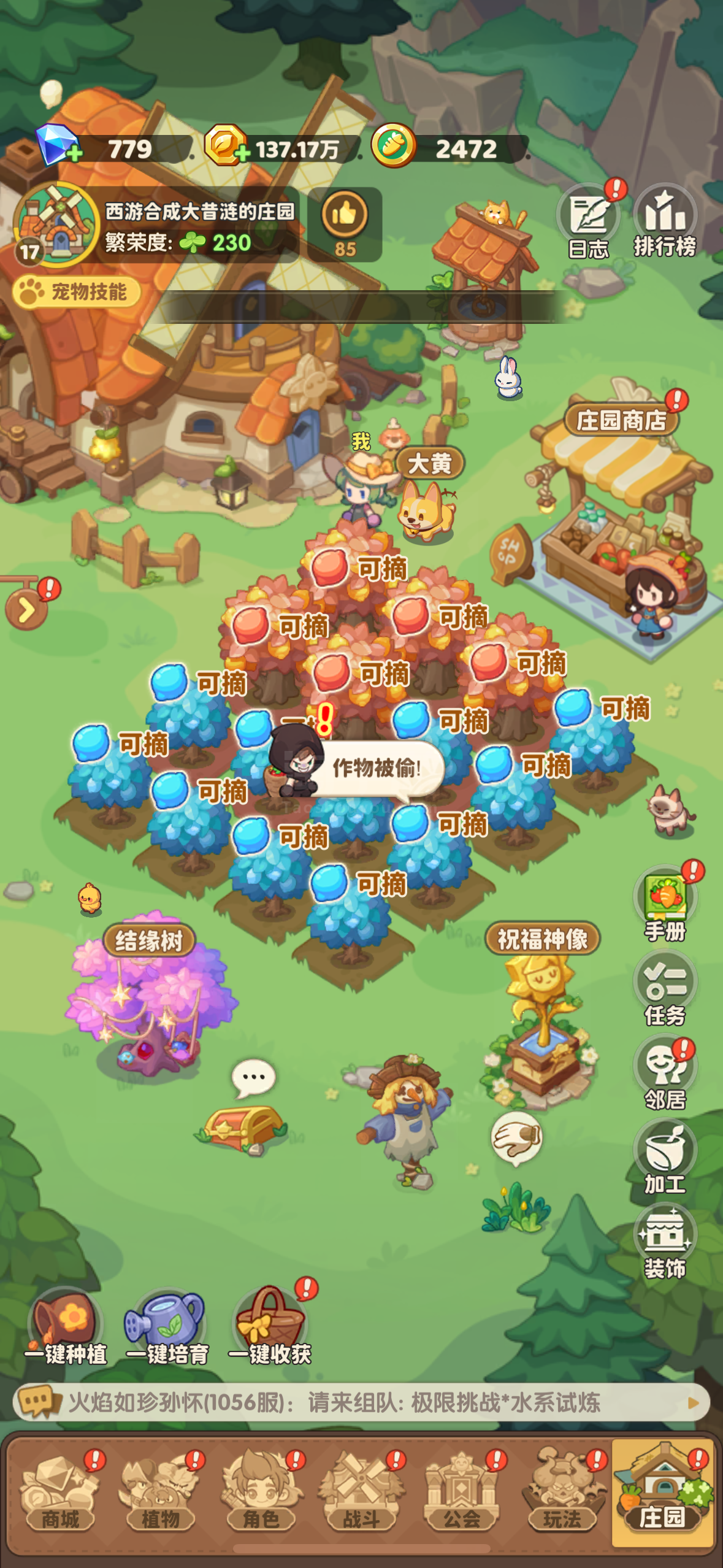The height and width of the screenshot is (1568, 723).
Task: Use 一键培育 to cultivate all
Action: (x=167, y=1328)
